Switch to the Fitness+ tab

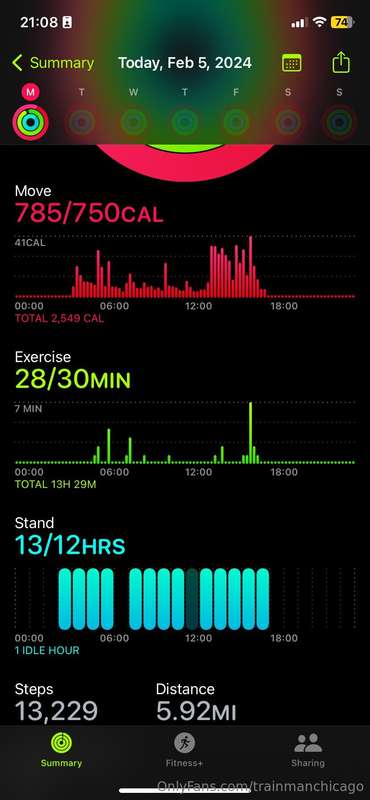pyautogui.click(x=184, y=750)
